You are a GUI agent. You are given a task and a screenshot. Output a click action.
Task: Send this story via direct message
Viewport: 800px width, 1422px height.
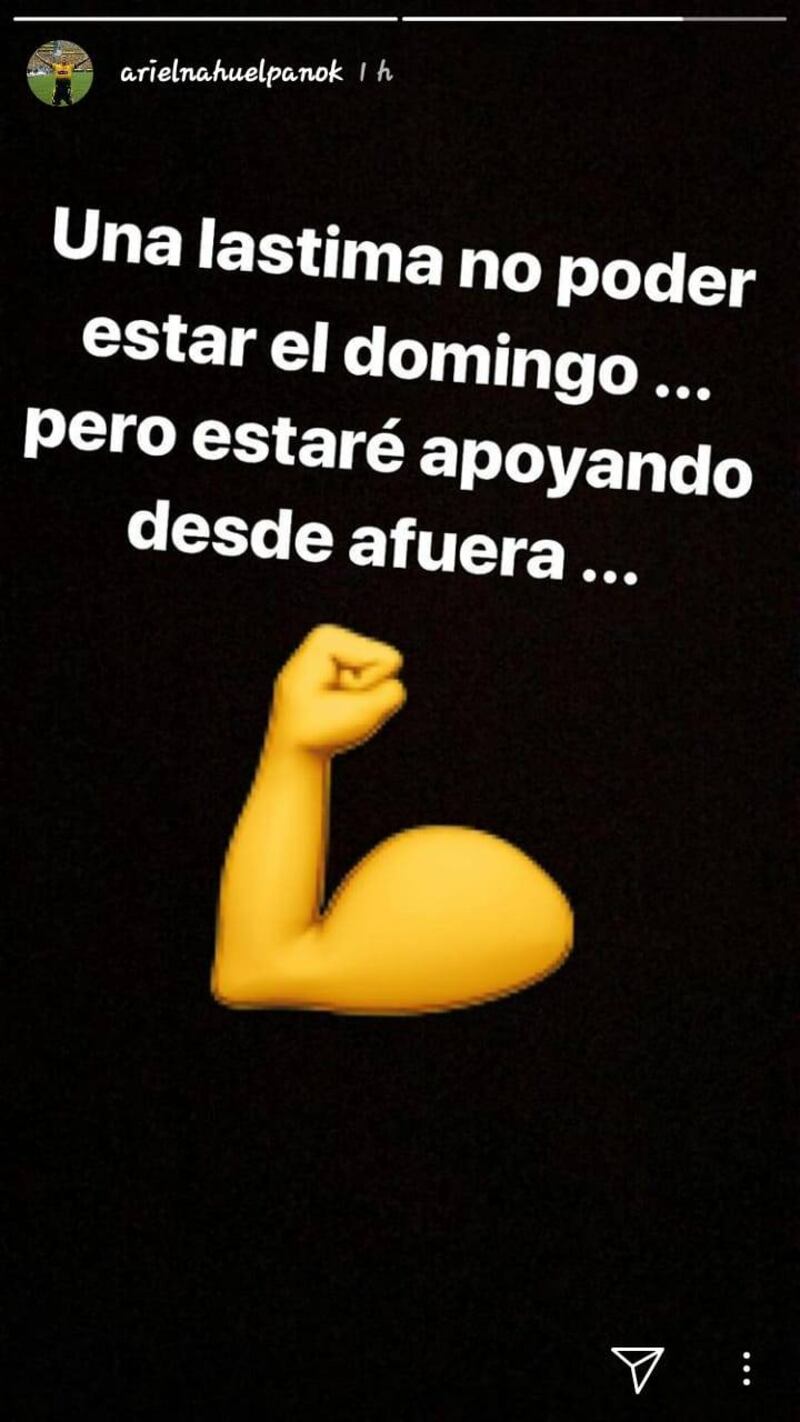pyautogui.click(x=637, y=1366)
